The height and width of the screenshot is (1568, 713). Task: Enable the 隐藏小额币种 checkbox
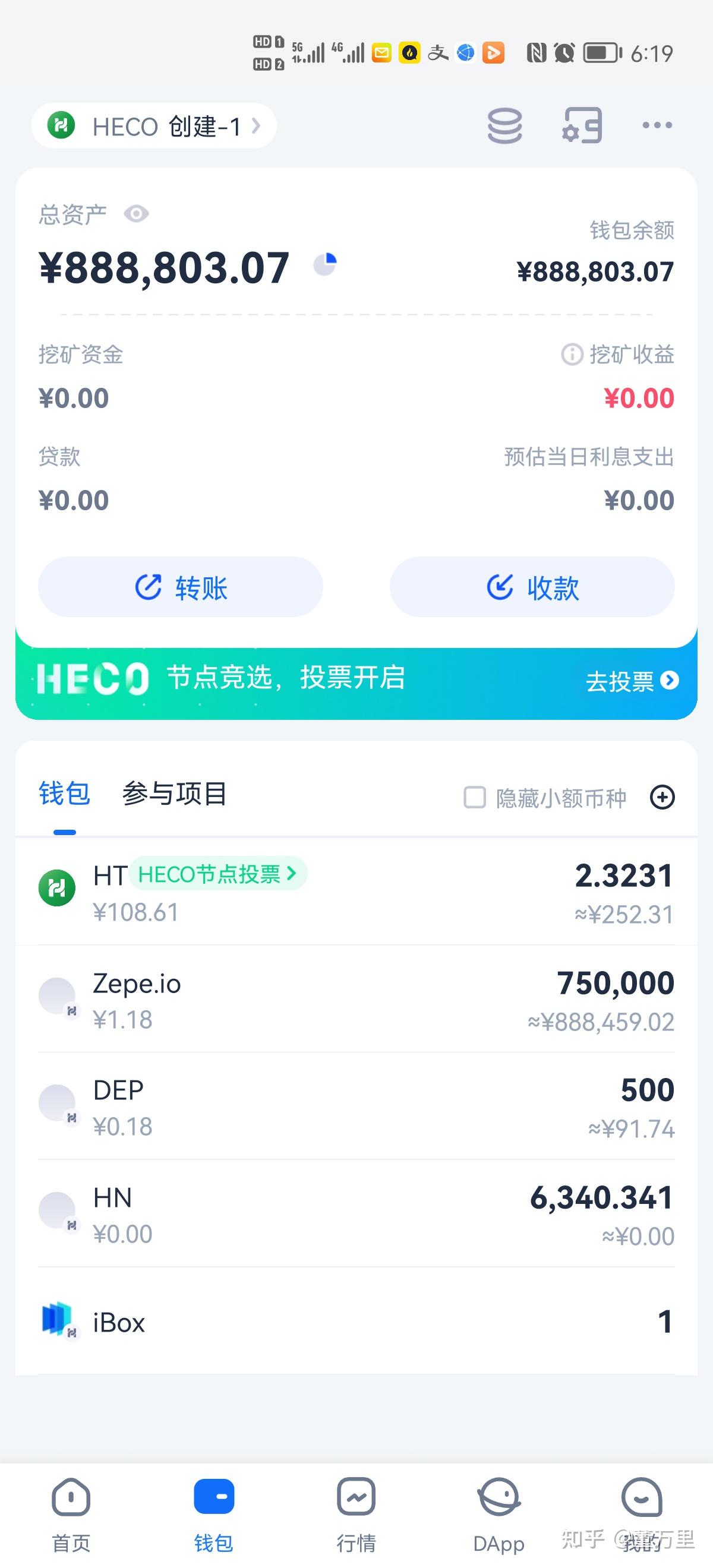pyautogui.click(x=474, y=798)
